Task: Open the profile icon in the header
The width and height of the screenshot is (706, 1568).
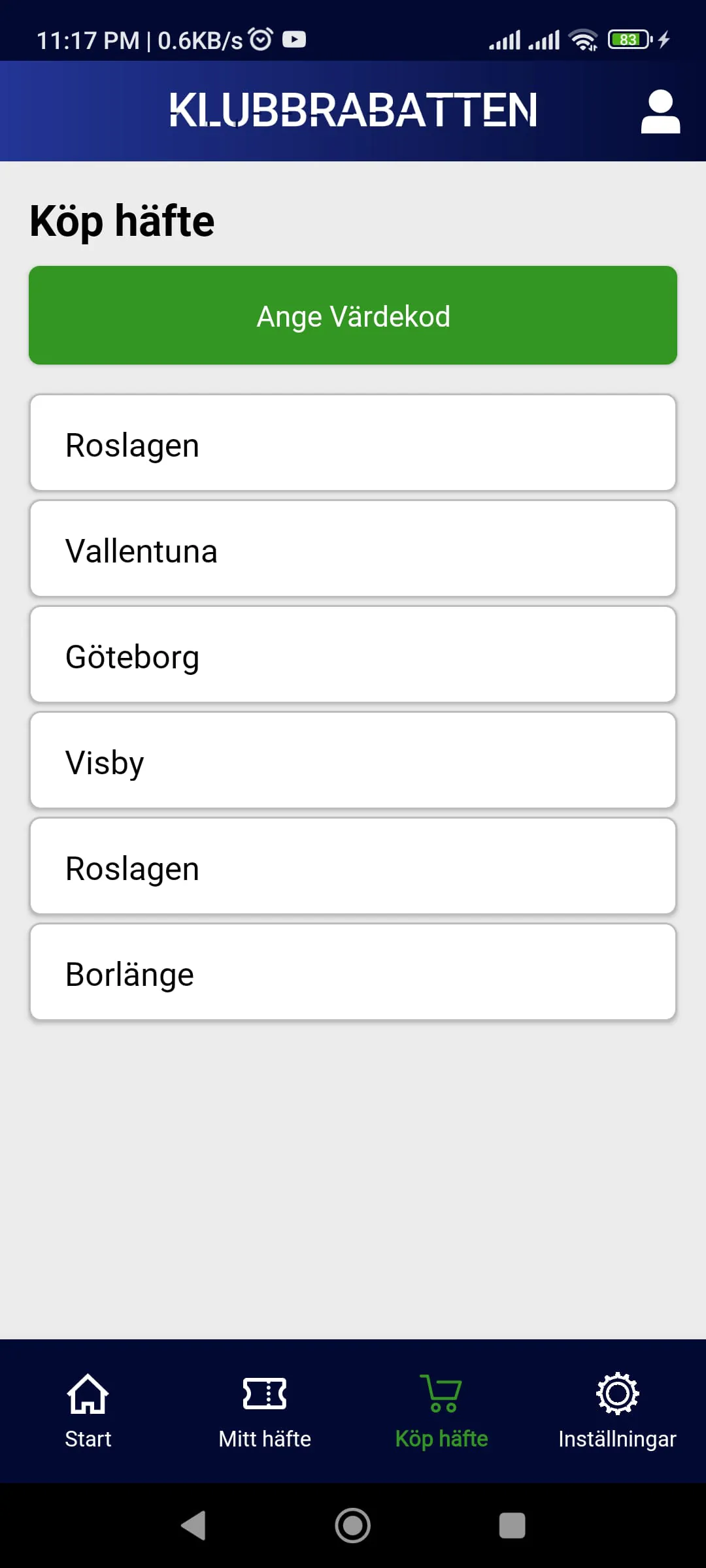Action: pos(660,111)
